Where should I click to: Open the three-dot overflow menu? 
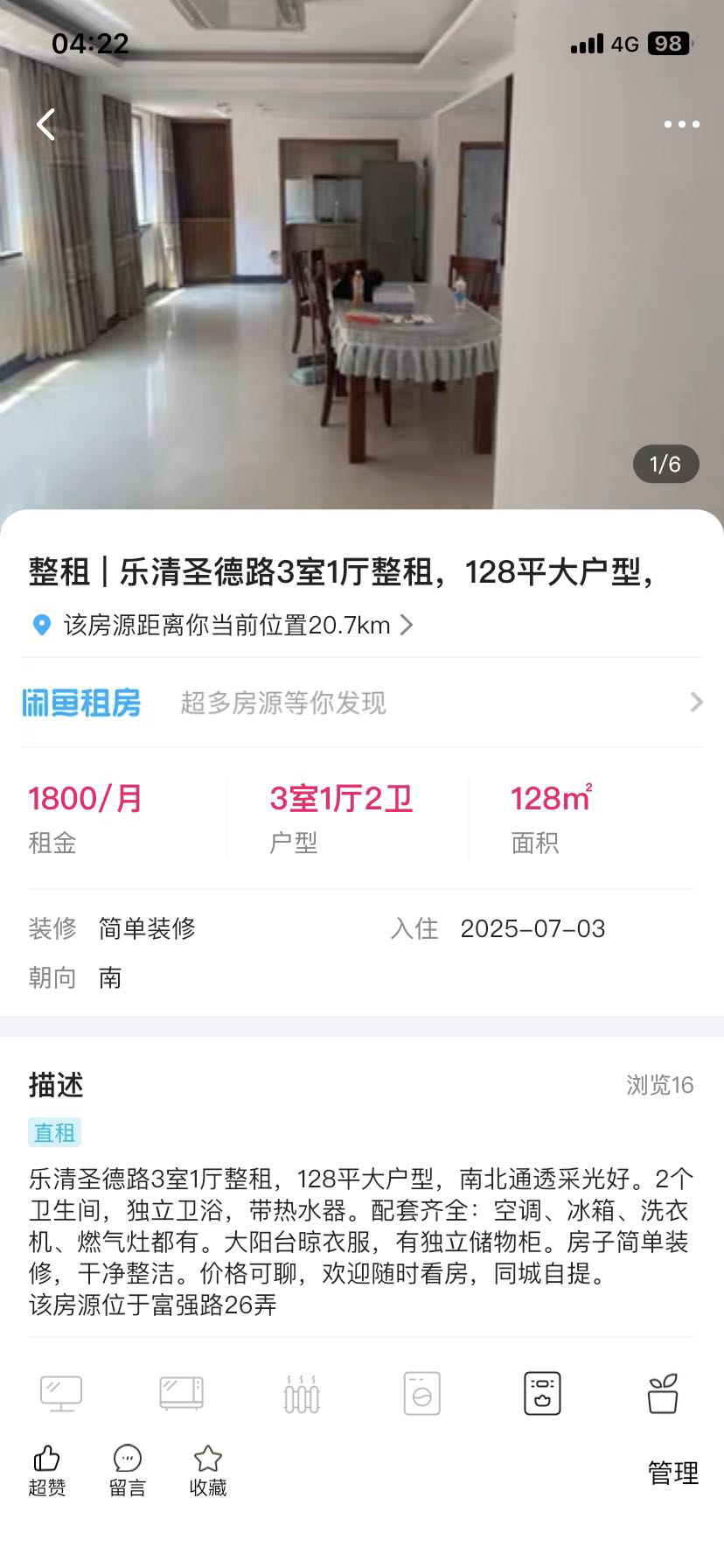tap(681, 124)
